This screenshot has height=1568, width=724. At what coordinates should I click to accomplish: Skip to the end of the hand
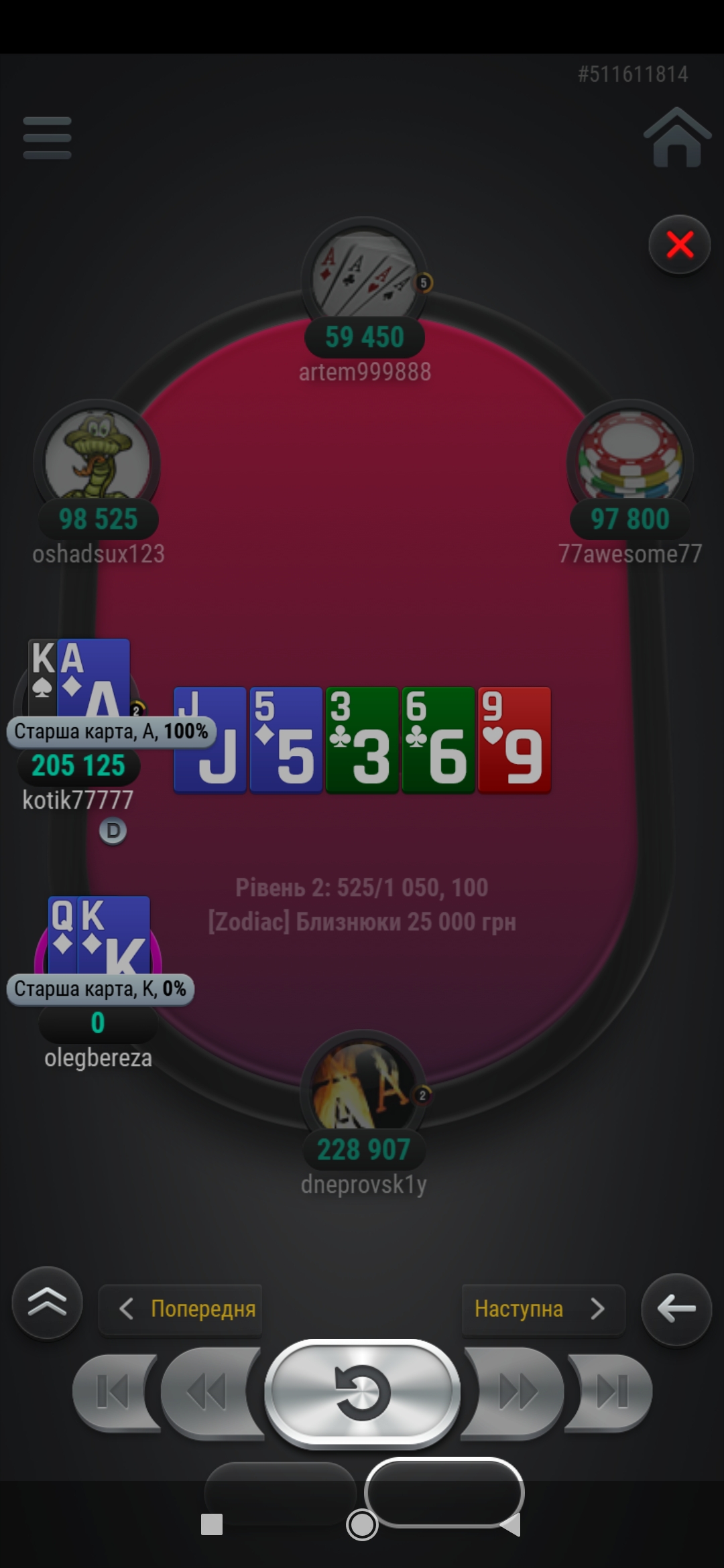pos(610,1392)
